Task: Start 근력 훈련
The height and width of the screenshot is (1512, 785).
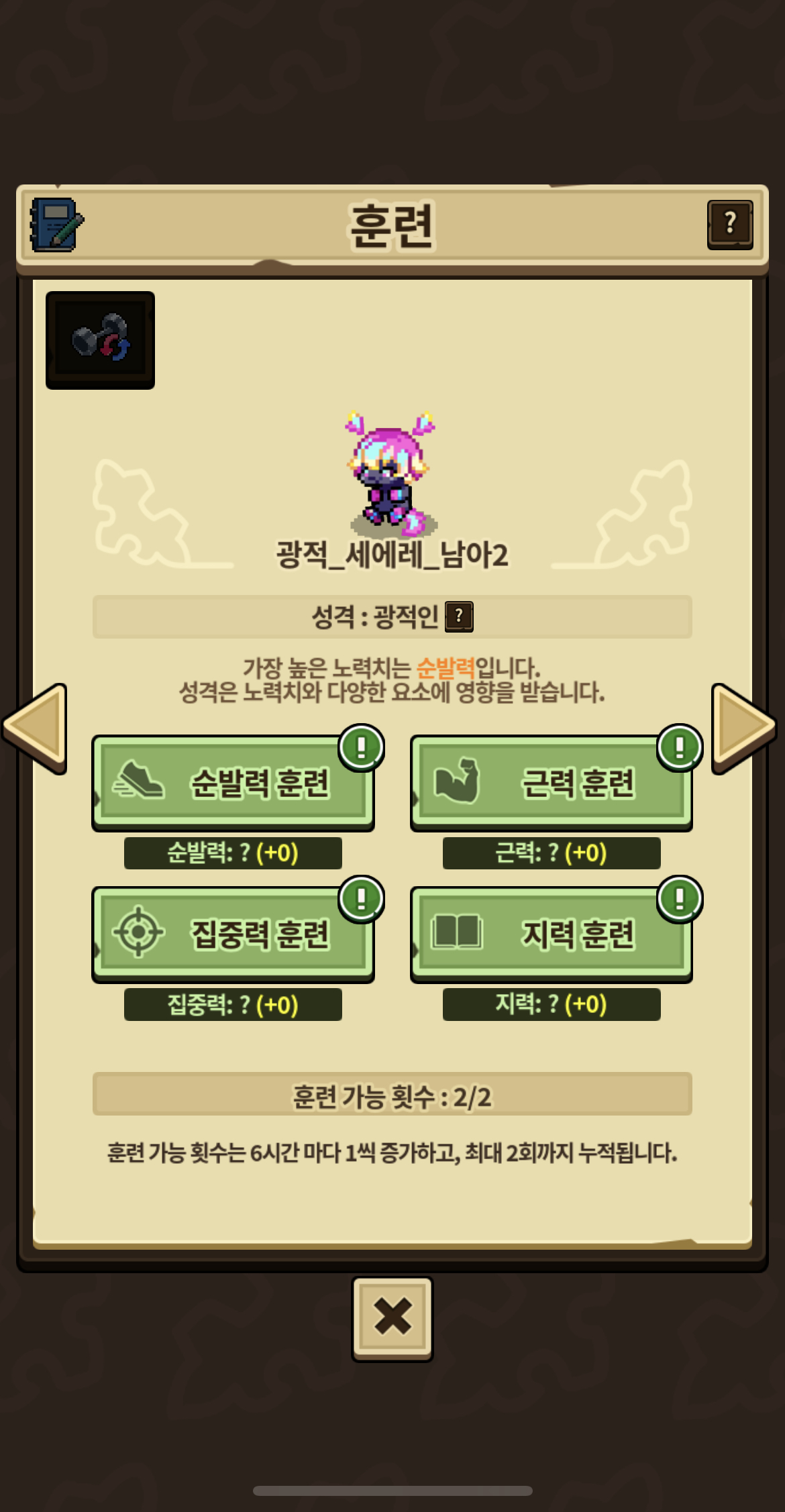Action: coord(551,782)
